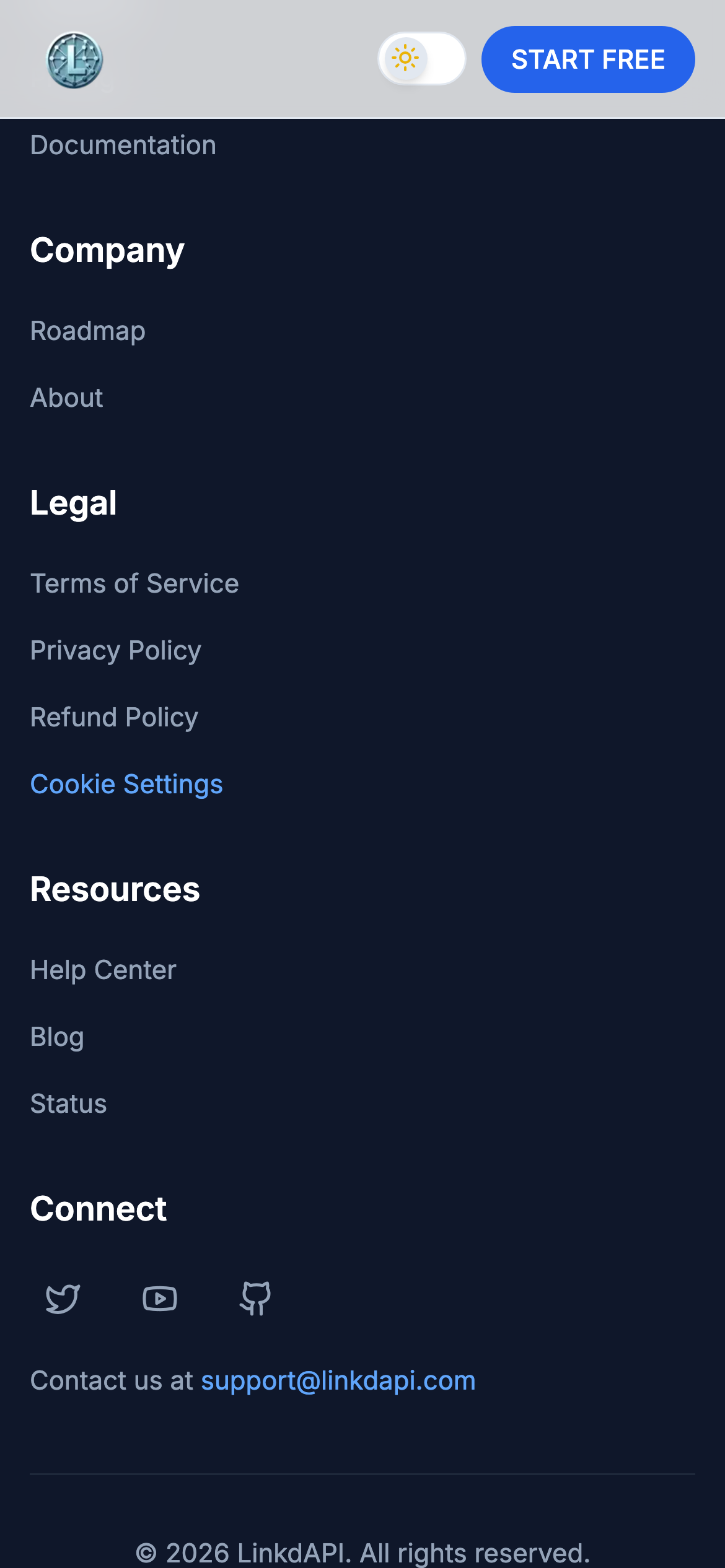The image size is (725, 1568).
Task: Open the Documentation link
Action: click(123, 146)
